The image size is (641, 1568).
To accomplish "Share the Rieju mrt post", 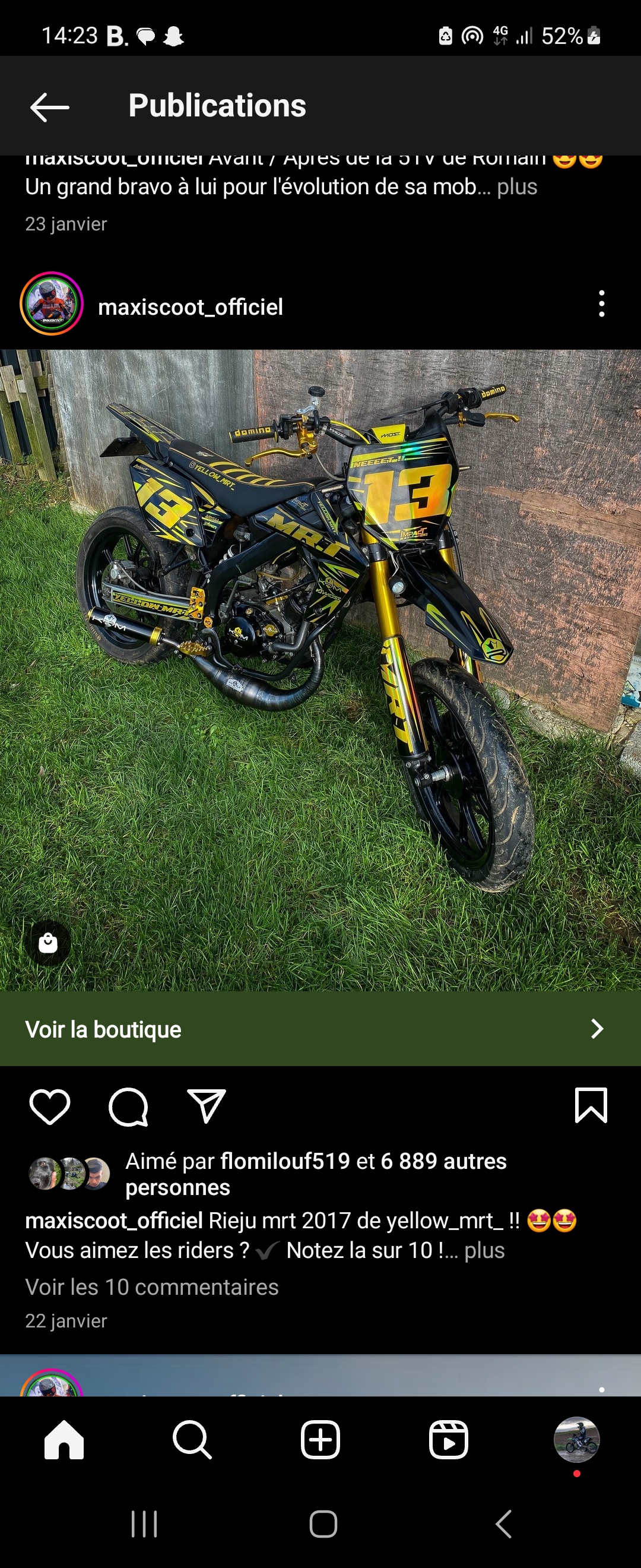I will 206,1107.
